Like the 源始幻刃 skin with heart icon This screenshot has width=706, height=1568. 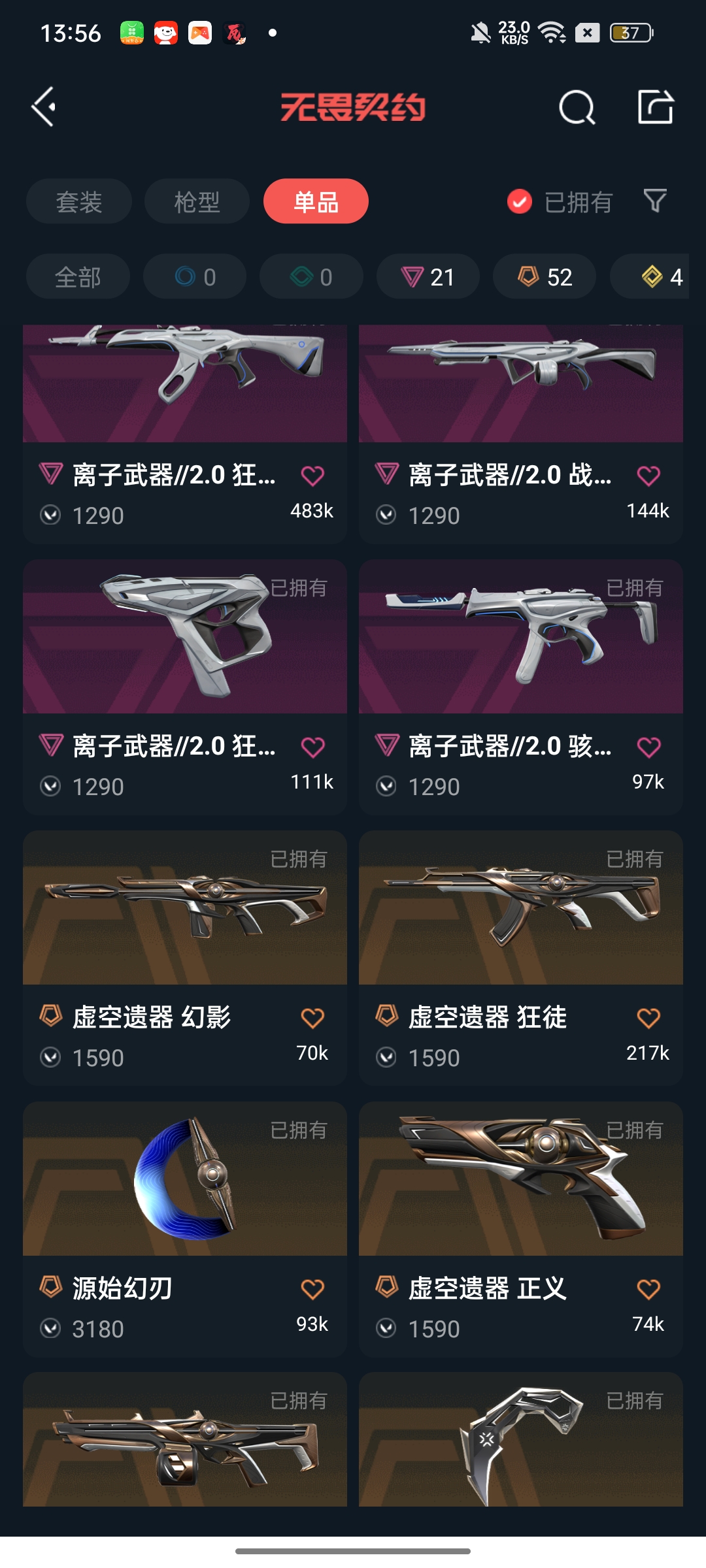click(x=312, y=1289)
